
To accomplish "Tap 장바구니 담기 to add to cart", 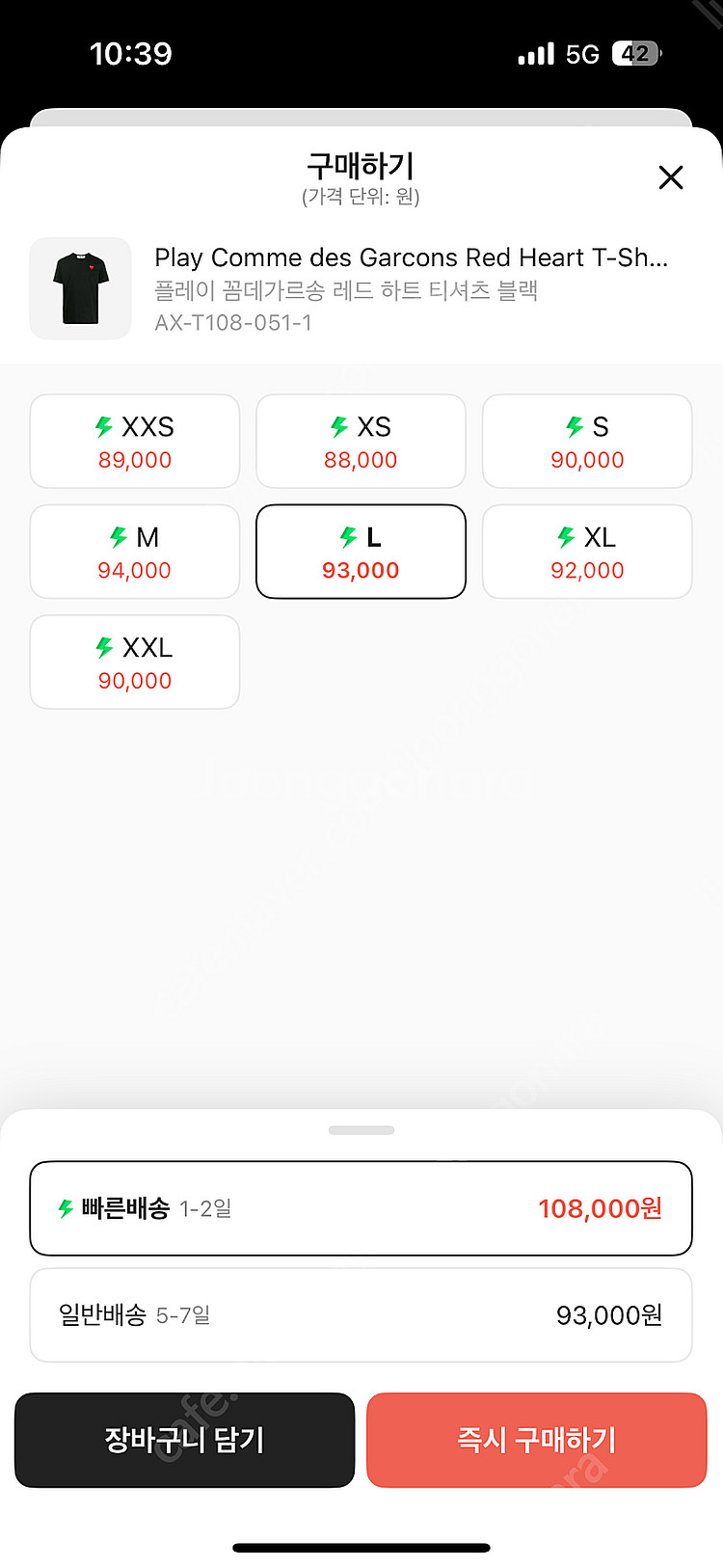I will coord(185,1440).
